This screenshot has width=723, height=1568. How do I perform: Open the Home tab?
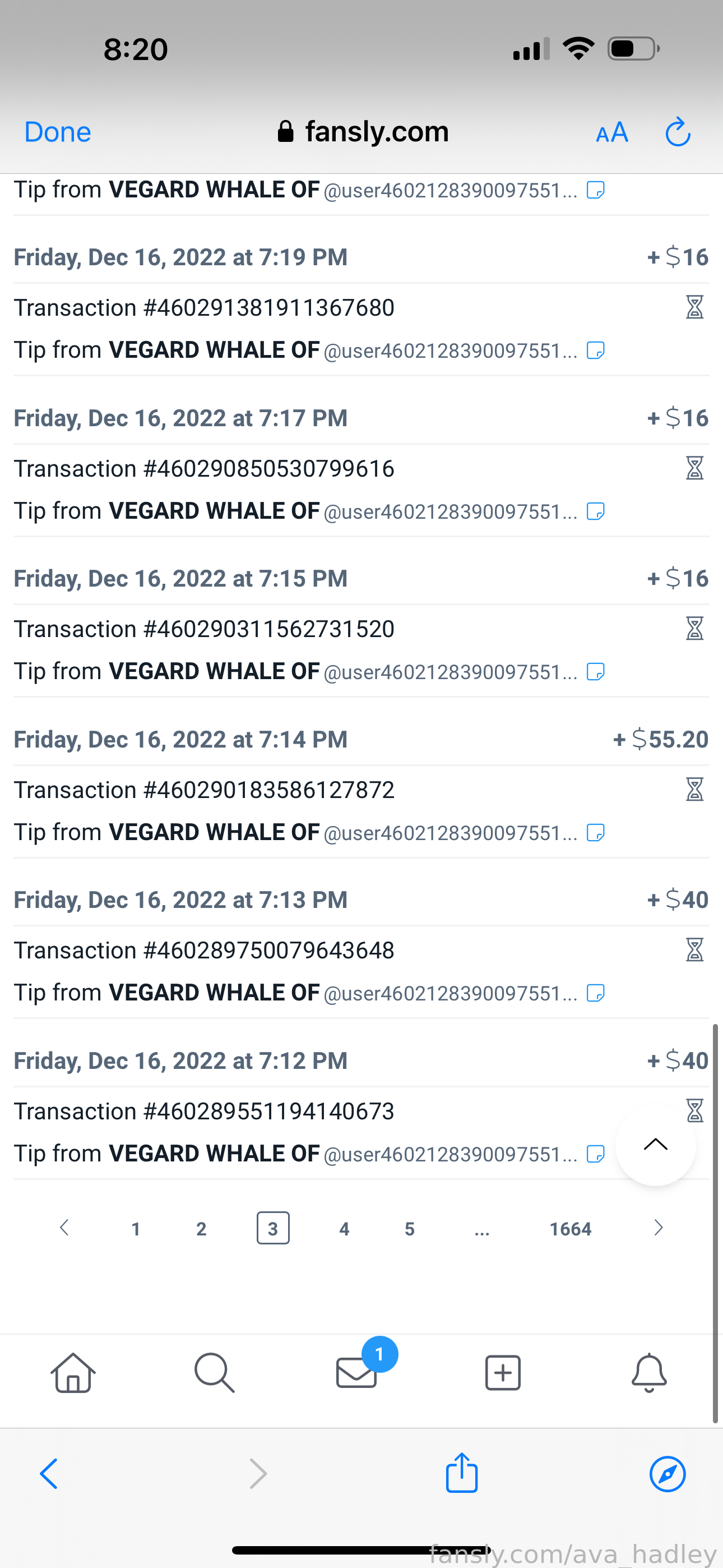pyautogui.click(x=73, y=1373)
